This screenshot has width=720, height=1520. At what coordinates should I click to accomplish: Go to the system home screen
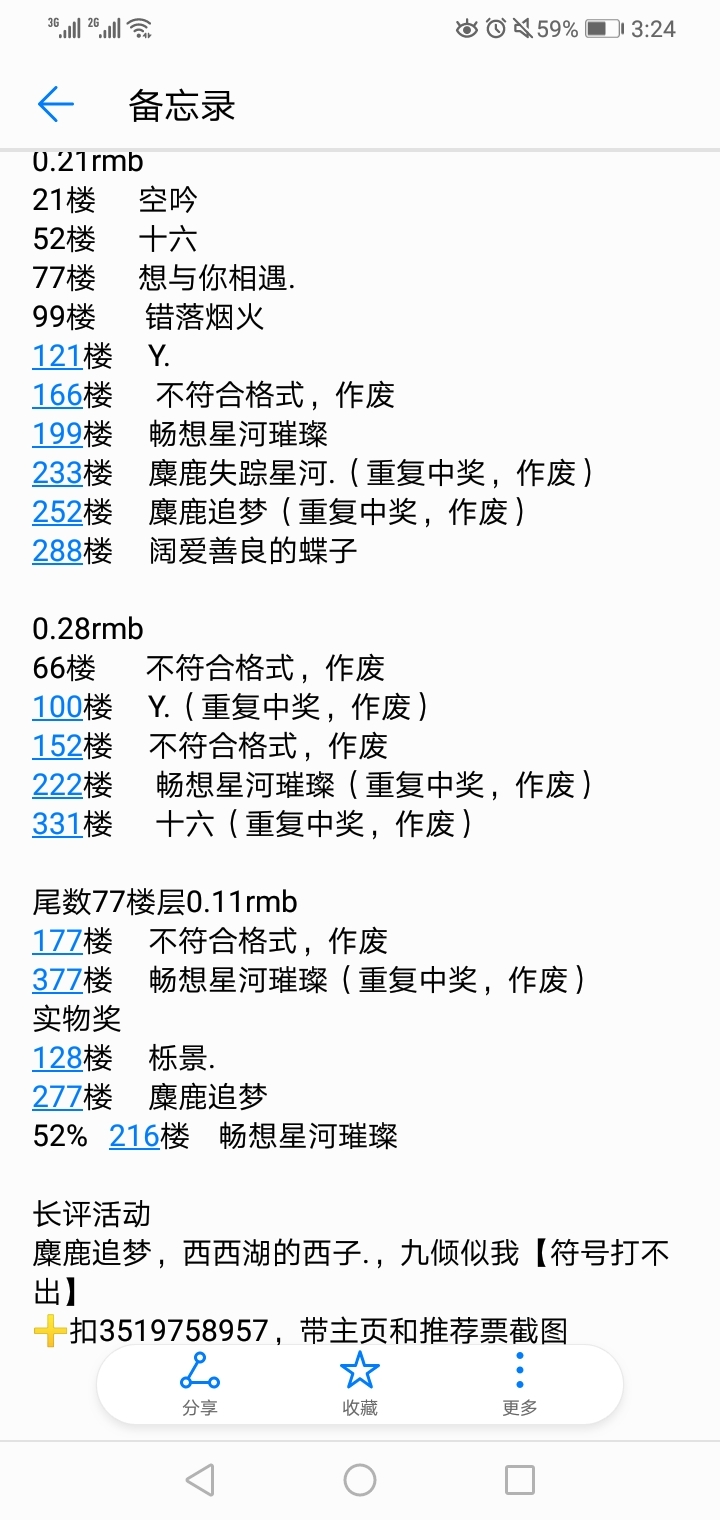[360, 1480]
